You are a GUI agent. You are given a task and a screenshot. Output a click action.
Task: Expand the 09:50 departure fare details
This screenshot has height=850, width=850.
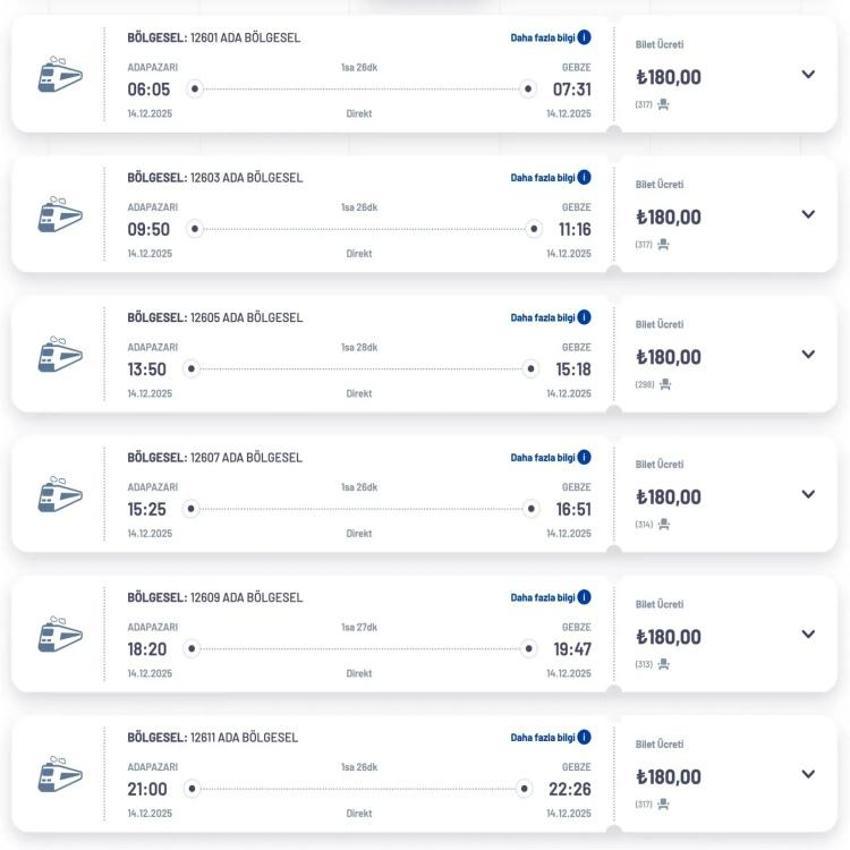pos(808,215)
